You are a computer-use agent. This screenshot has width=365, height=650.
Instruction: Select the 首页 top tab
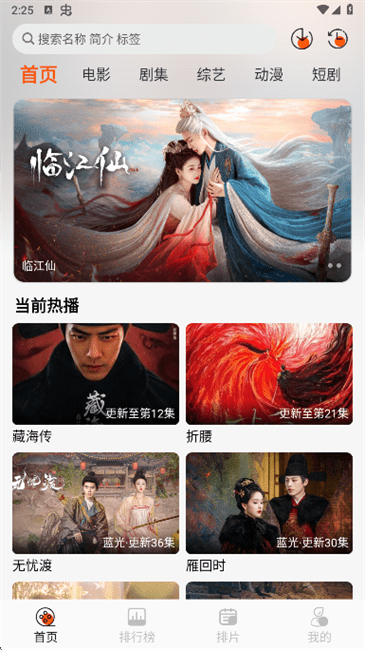[x=39, y=75]
